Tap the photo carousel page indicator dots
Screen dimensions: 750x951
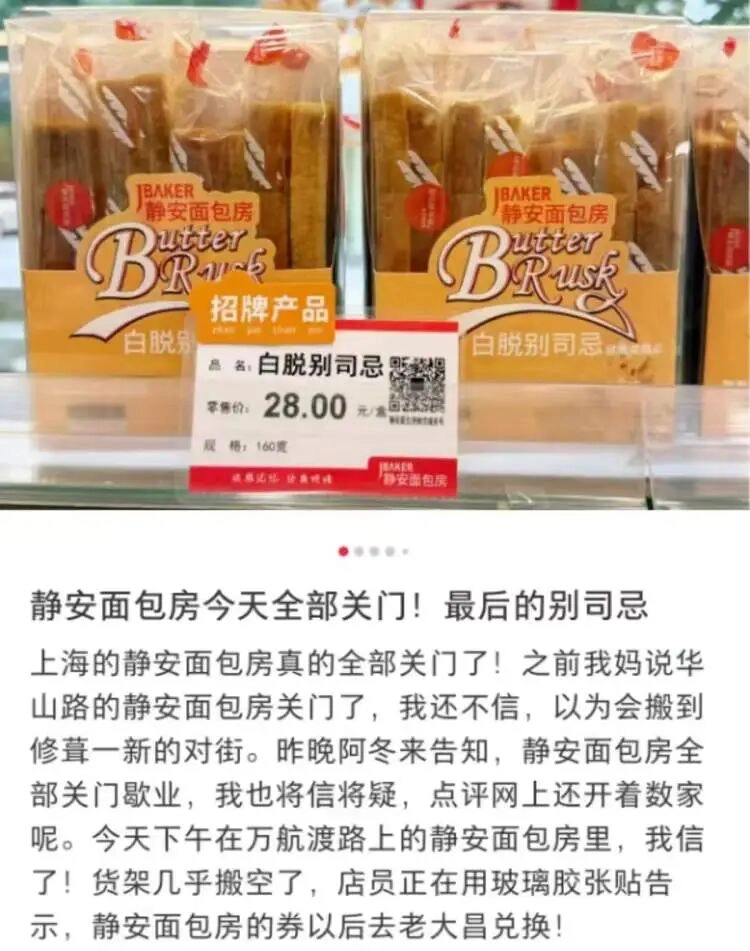pyautogui.click(x=373, y=551)
